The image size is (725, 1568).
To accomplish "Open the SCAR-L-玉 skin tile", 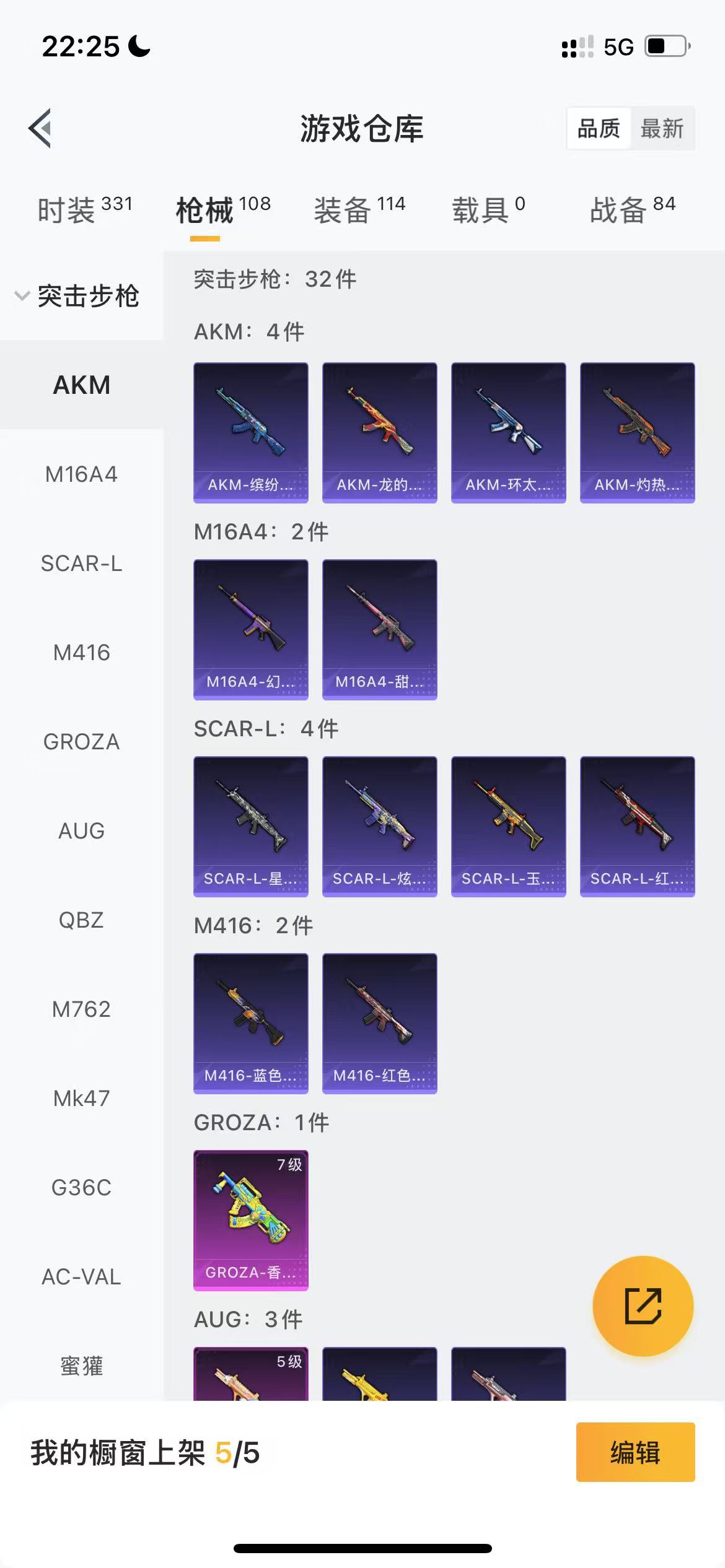I will click(509, 826).
